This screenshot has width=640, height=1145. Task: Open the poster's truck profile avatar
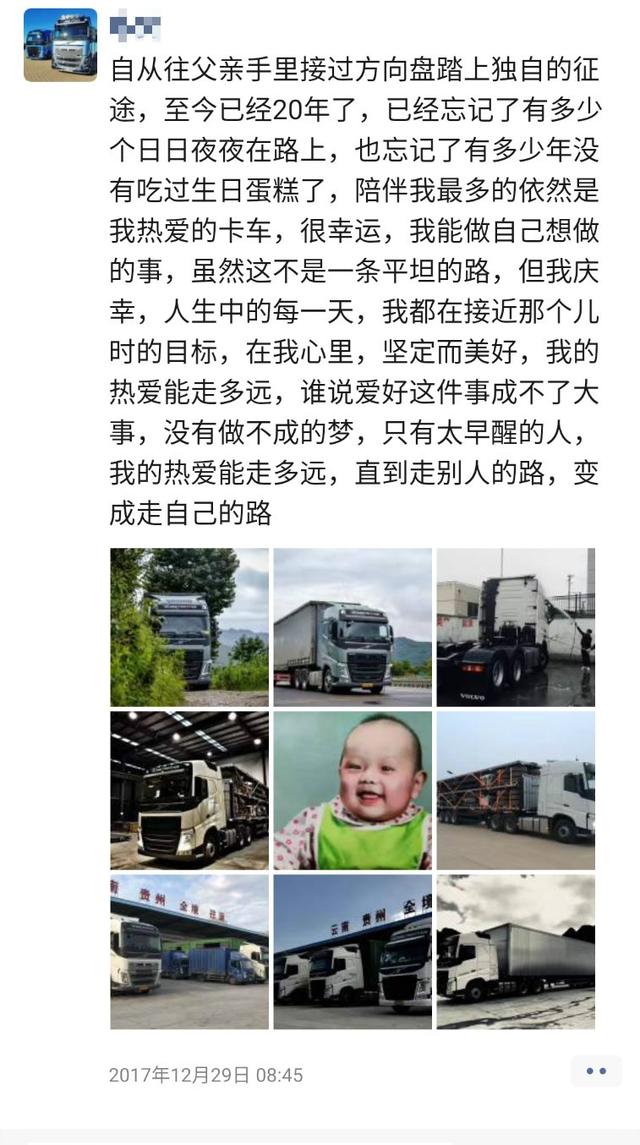click(x=60, y=44)
